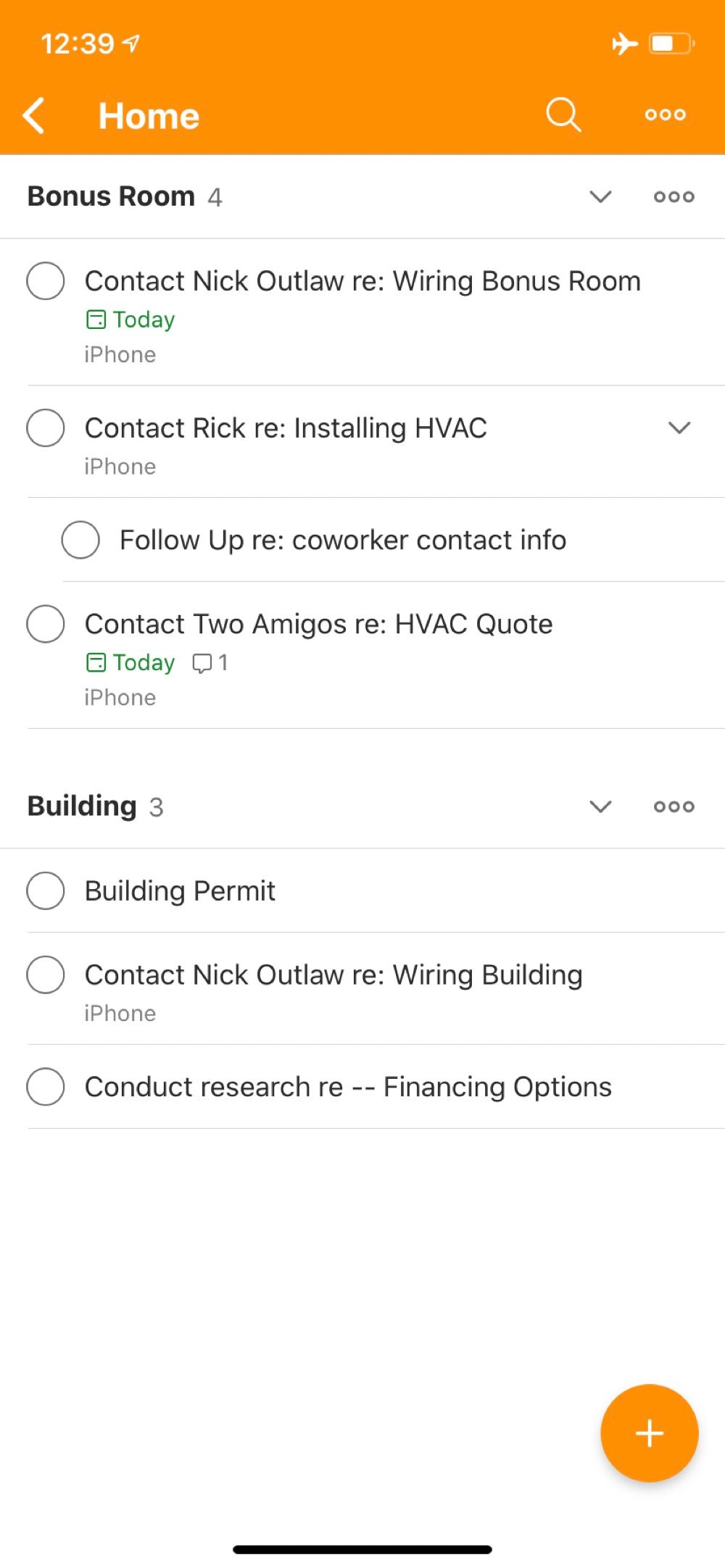Screen dimensions: 725x1568
Task: Mark Contact Rick re: Installing HVAC done
Action: pyautogui.click(x=46, y=428)
